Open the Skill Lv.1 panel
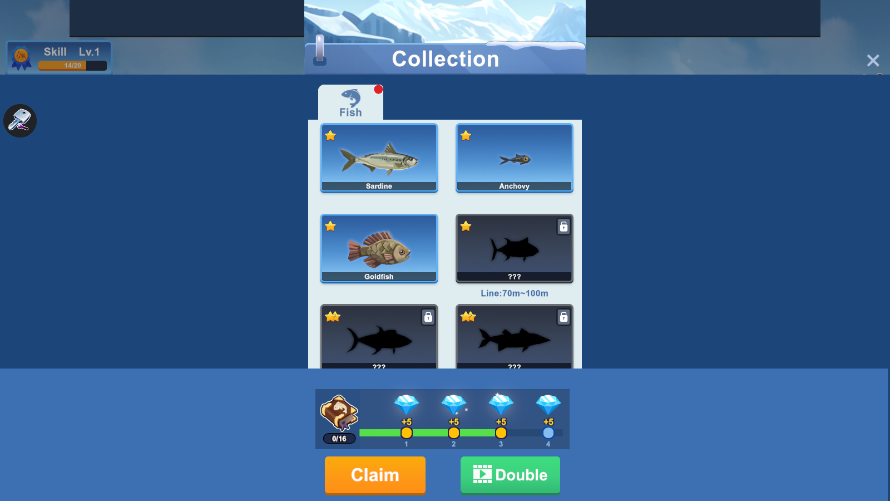The width and height of the screenshot is (890, 501). point(60,57)
